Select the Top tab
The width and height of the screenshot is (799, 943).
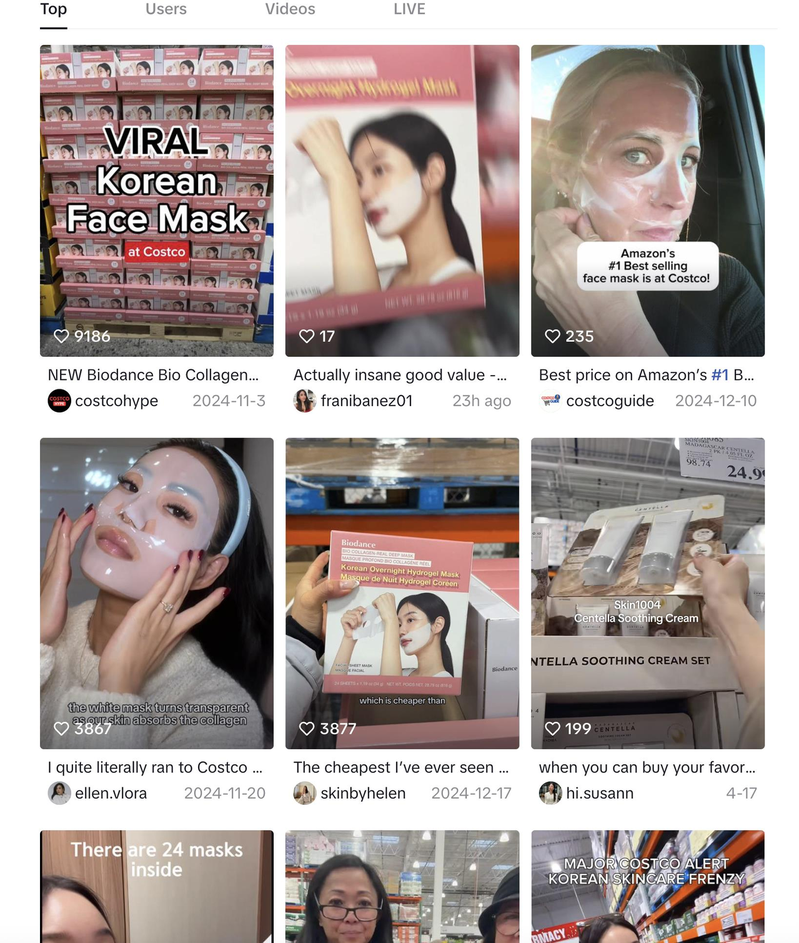coord(53,9)
